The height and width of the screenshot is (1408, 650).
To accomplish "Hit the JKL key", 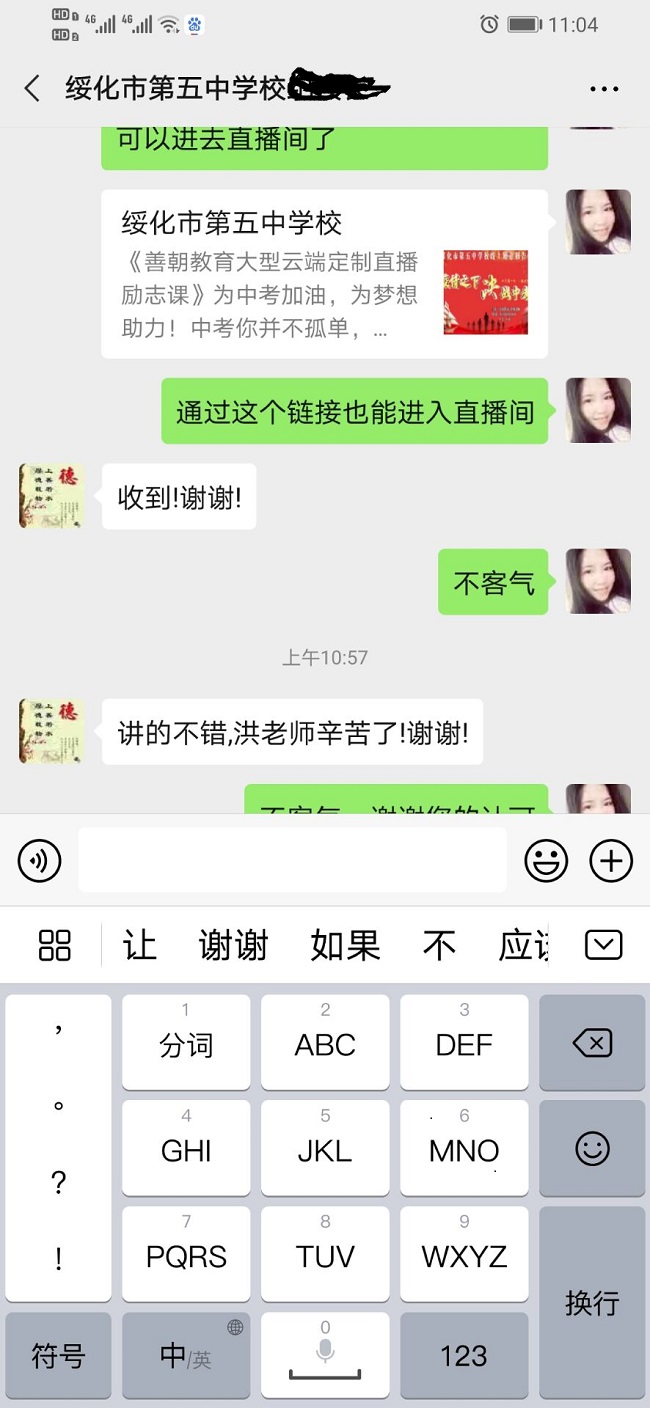I will pyautogui.click(x=325, y=1150).
